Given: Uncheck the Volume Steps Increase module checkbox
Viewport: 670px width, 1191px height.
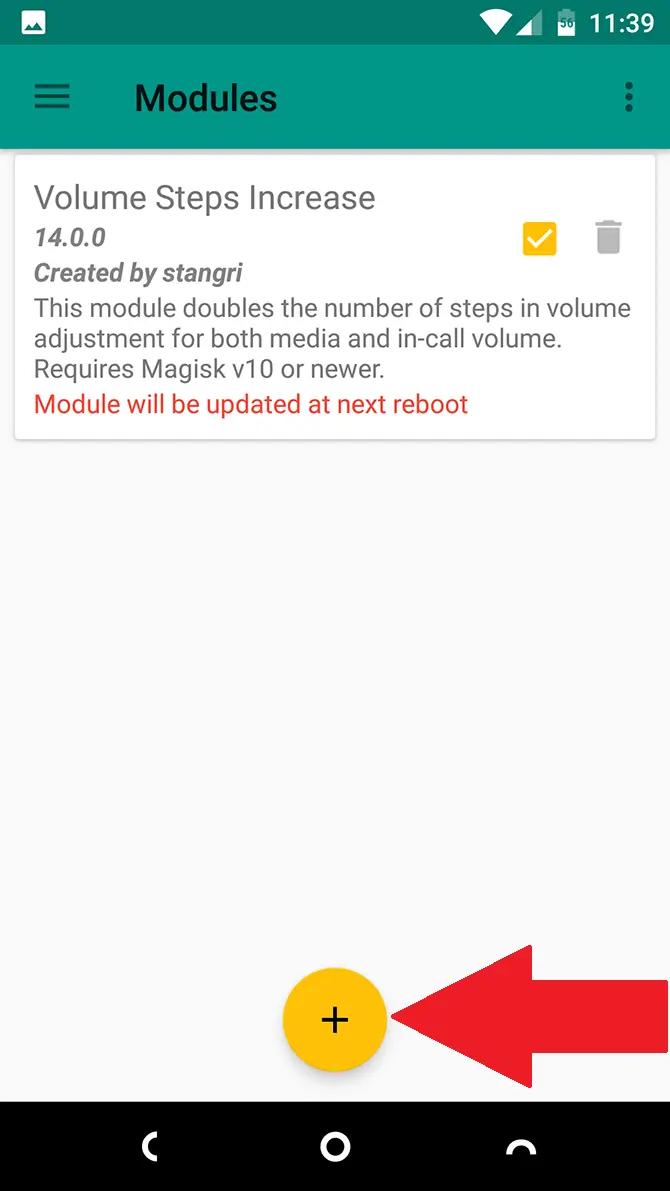Looking at the screenshot, I should tap(539, 239).
